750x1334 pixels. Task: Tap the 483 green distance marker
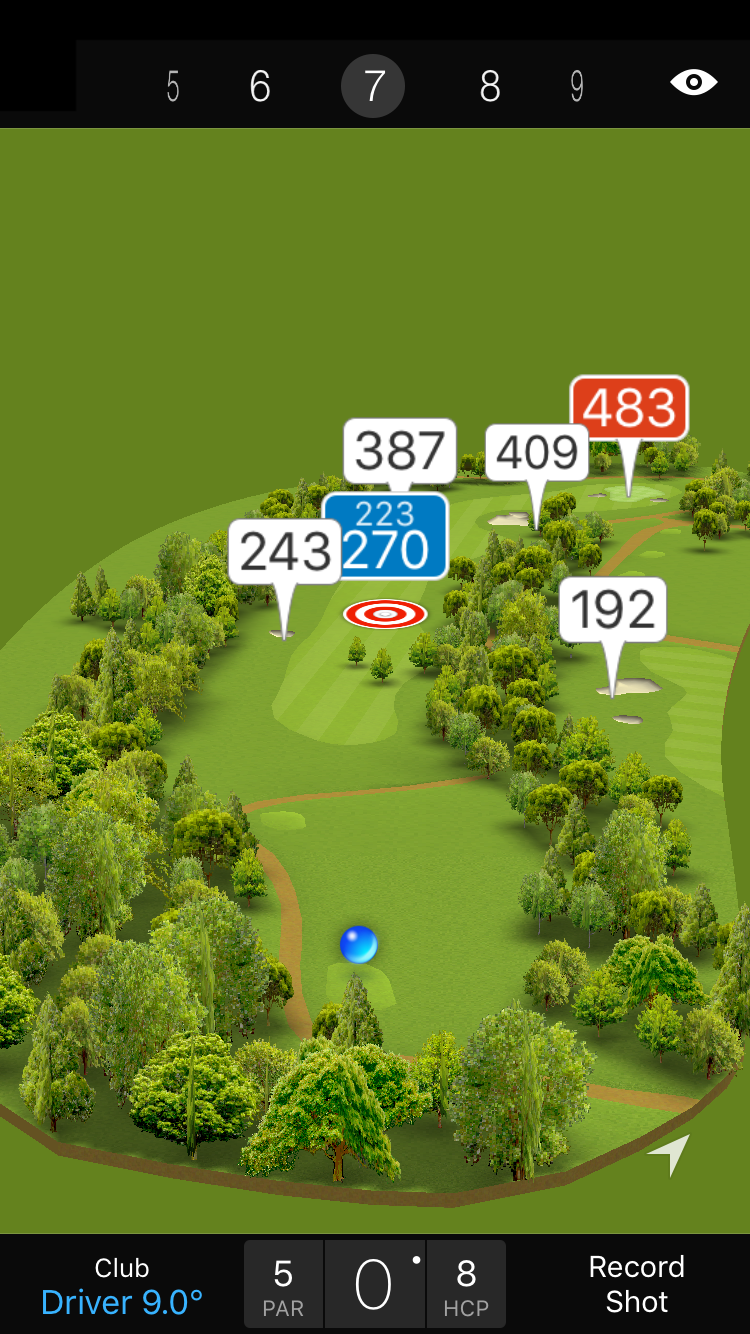click(629, 408)
